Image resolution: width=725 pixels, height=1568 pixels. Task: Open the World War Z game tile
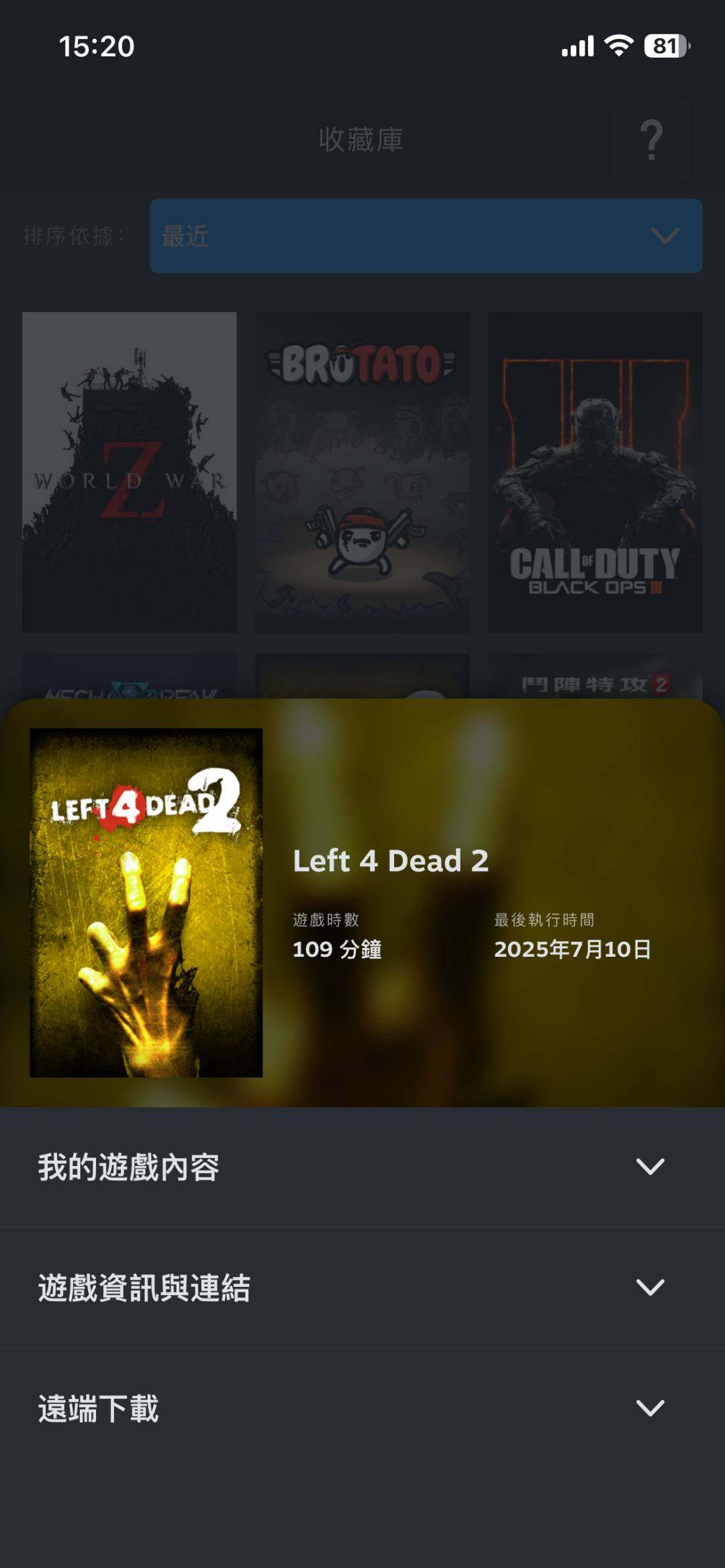pyautogui.click(x=130, y=472)
